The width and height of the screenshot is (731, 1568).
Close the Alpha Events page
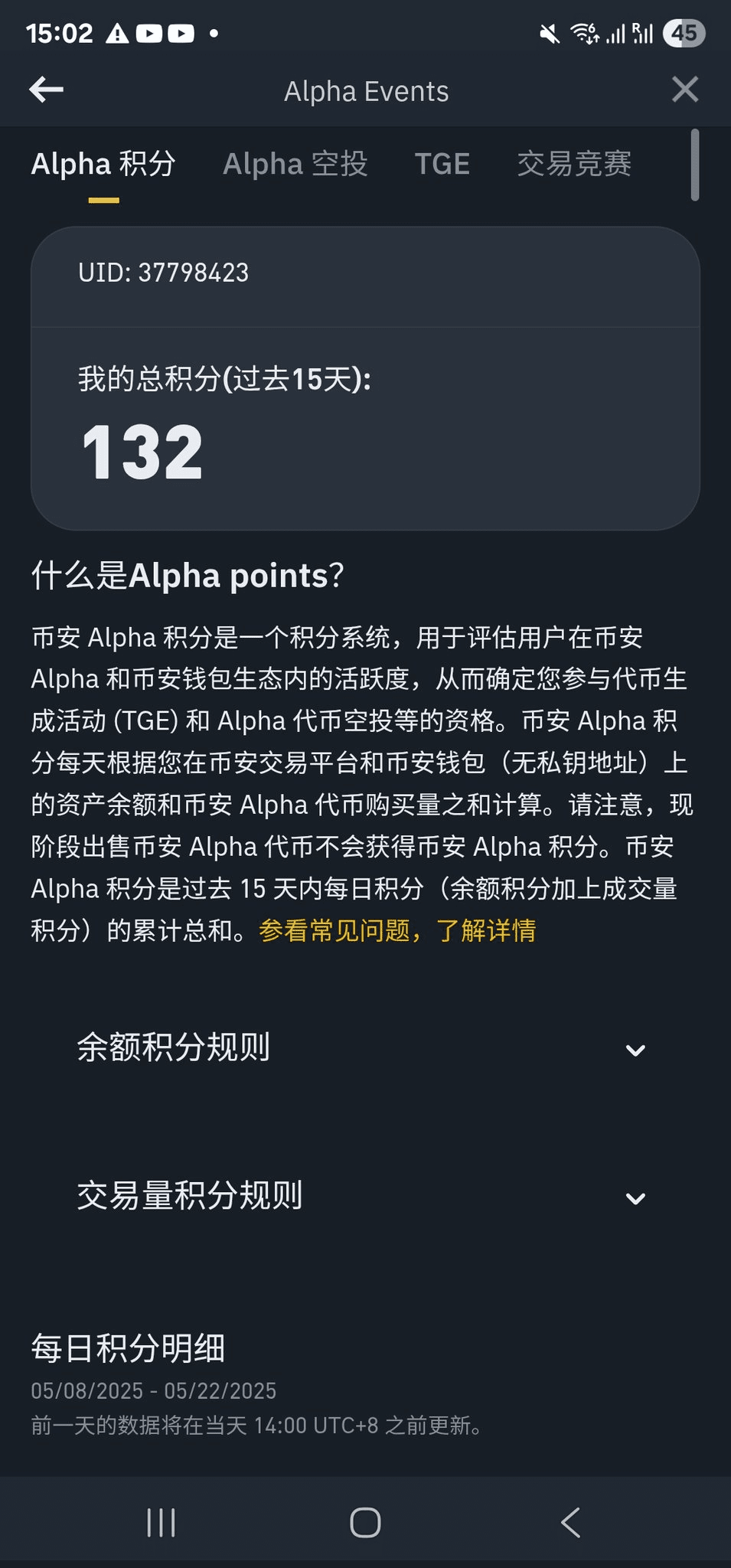[684, 90]
